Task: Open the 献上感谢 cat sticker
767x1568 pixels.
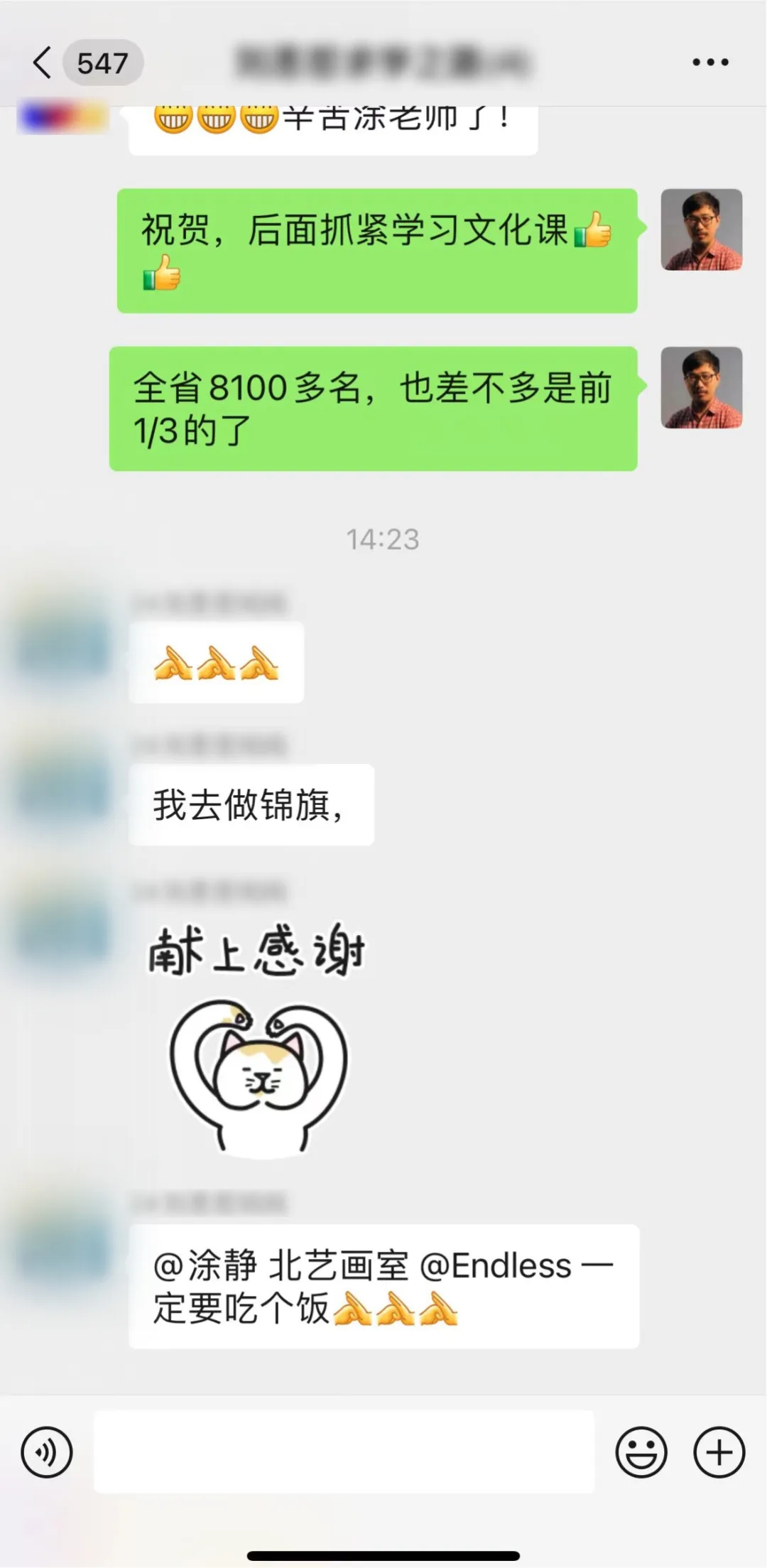Action: [x=257, y=1039]
